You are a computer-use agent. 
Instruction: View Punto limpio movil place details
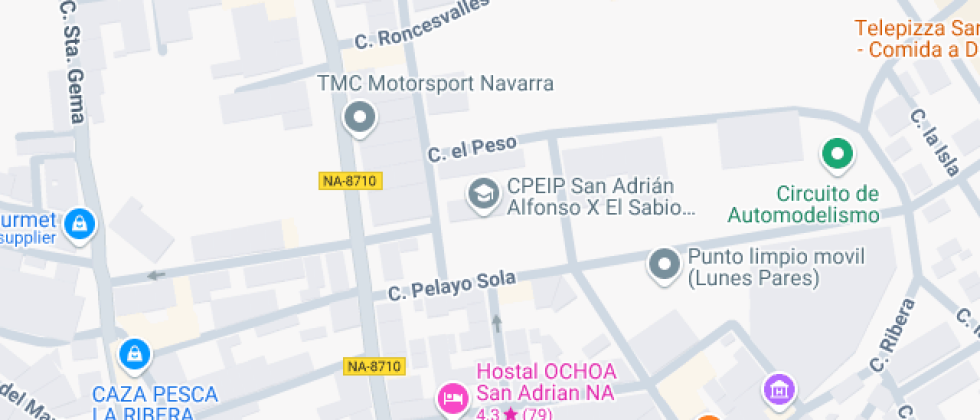664,264
